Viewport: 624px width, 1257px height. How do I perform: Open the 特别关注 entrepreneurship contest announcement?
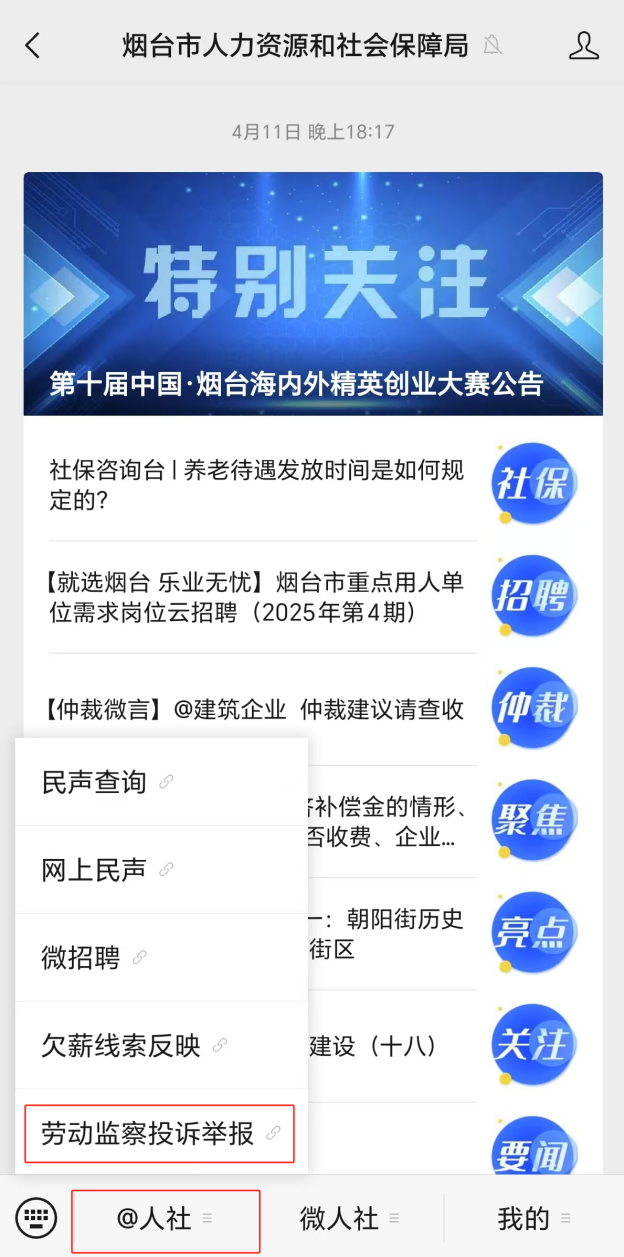click(x=313, y=294)
